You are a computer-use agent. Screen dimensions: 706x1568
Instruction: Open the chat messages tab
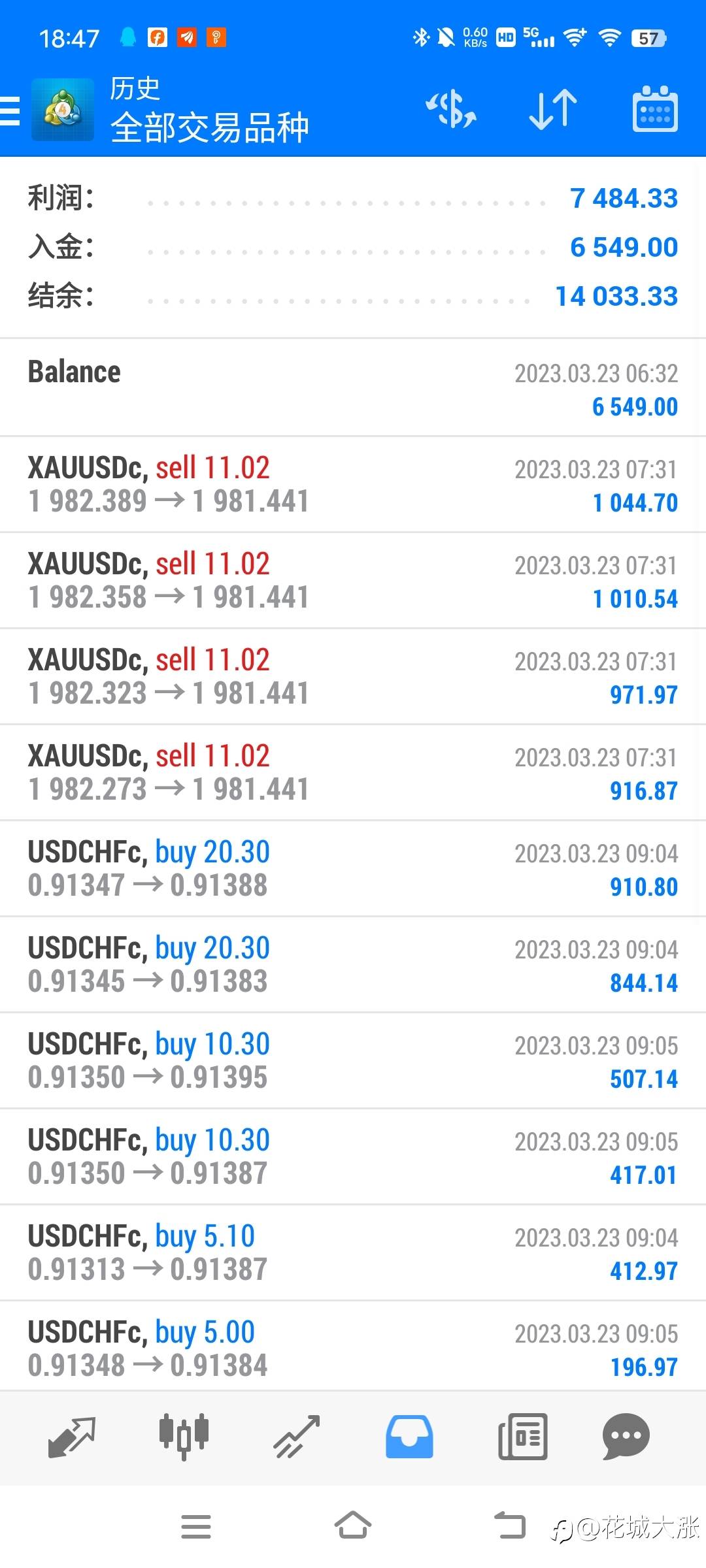626,1437
